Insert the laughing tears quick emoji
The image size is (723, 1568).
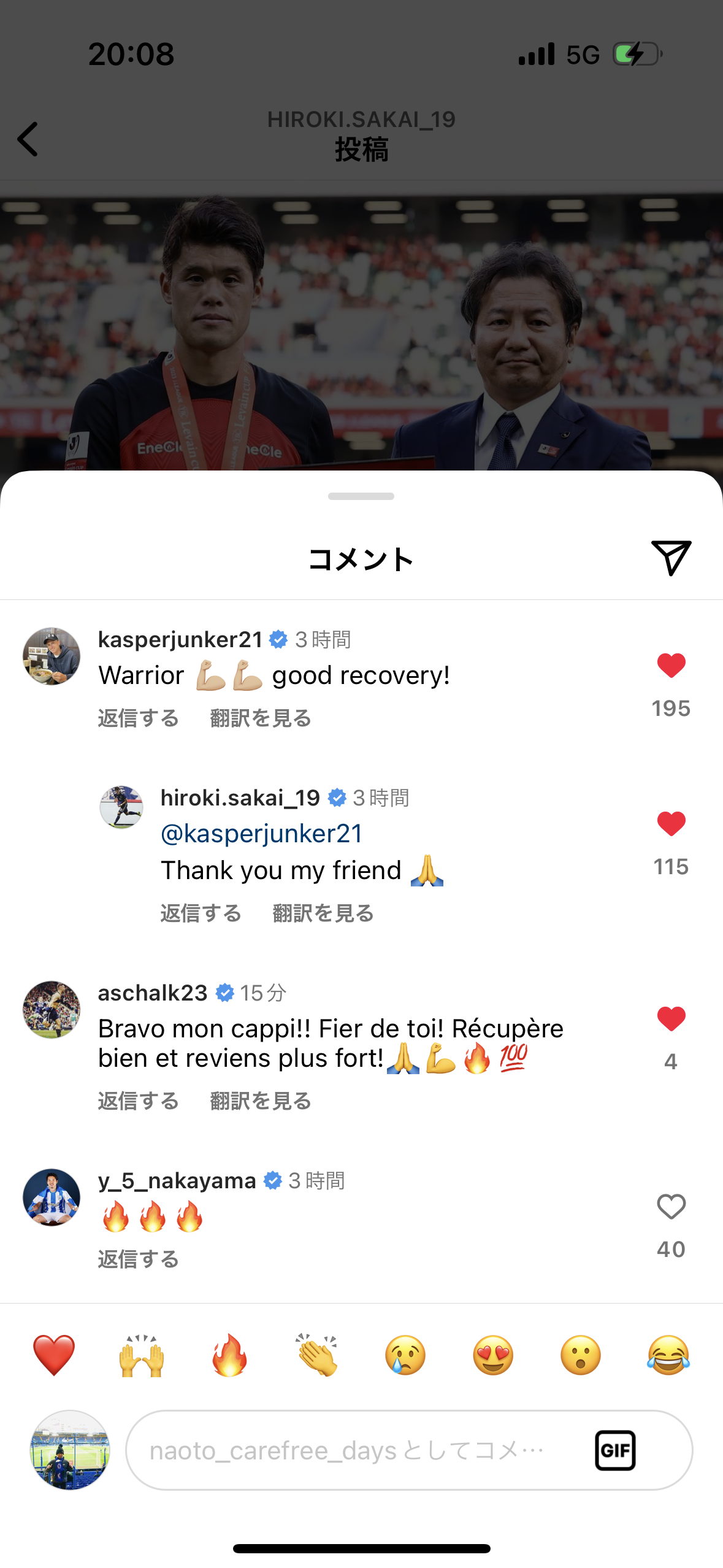668,1355
